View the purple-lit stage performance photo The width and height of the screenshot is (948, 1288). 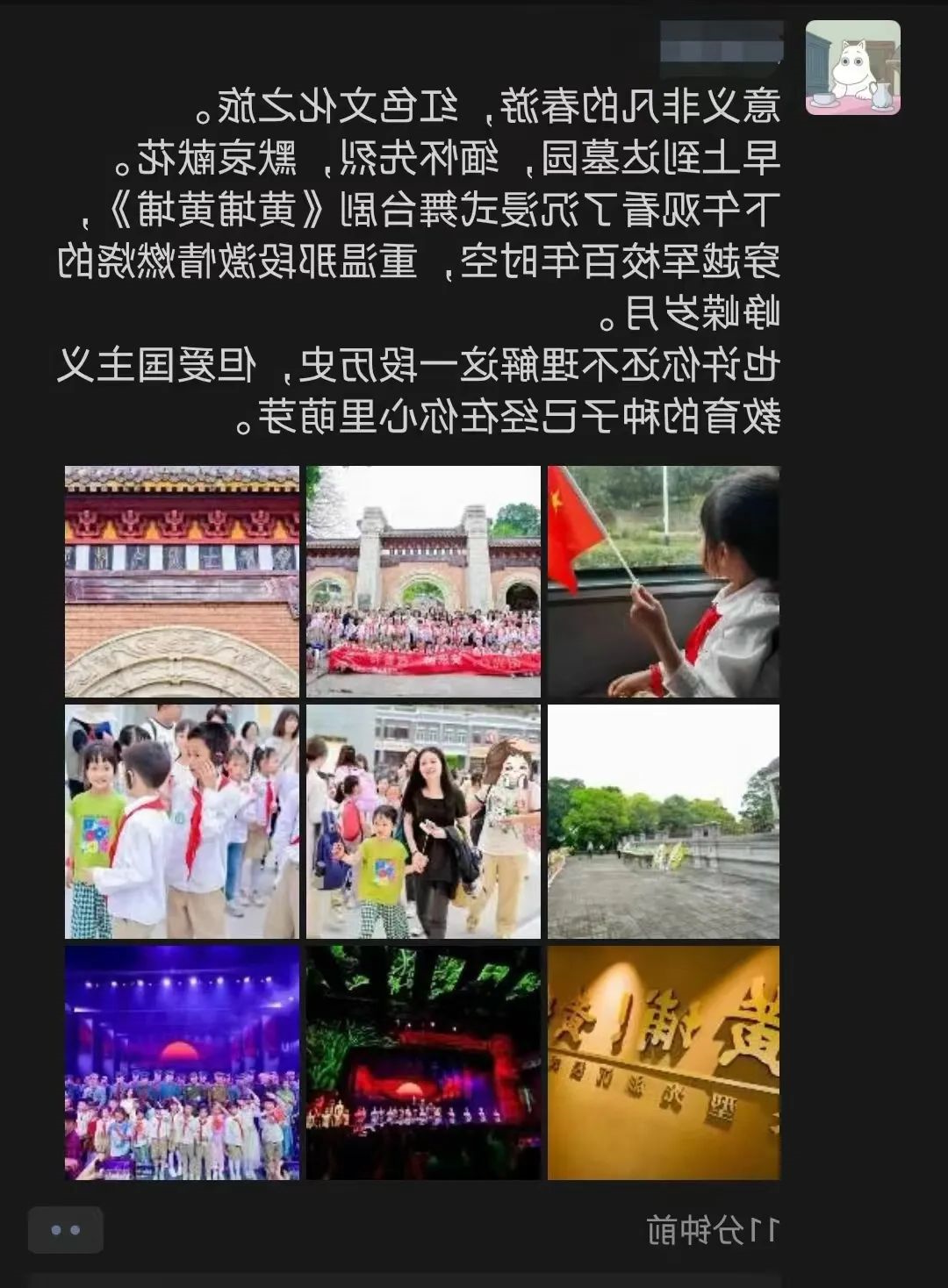(182, 1062)
